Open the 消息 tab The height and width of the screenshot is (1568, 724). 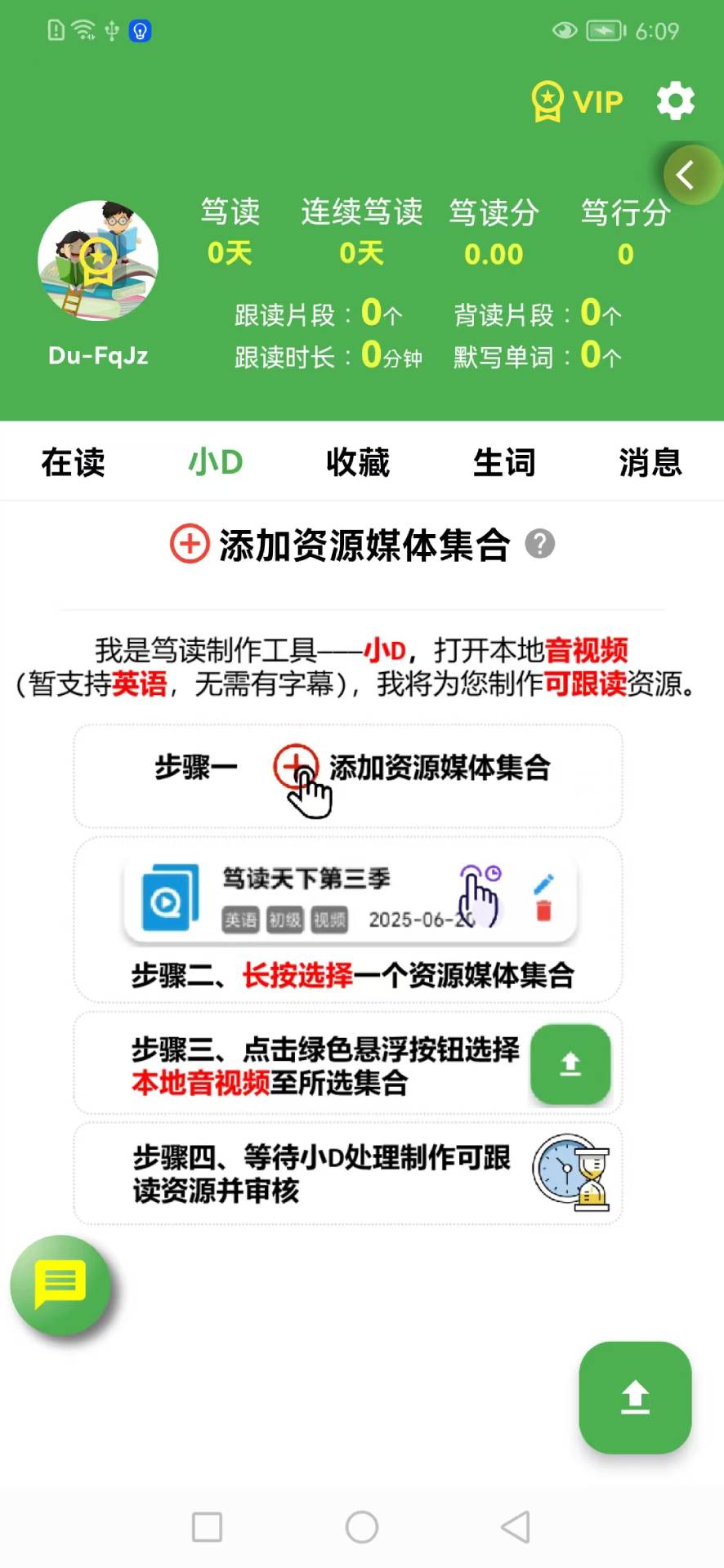[650, 462]
